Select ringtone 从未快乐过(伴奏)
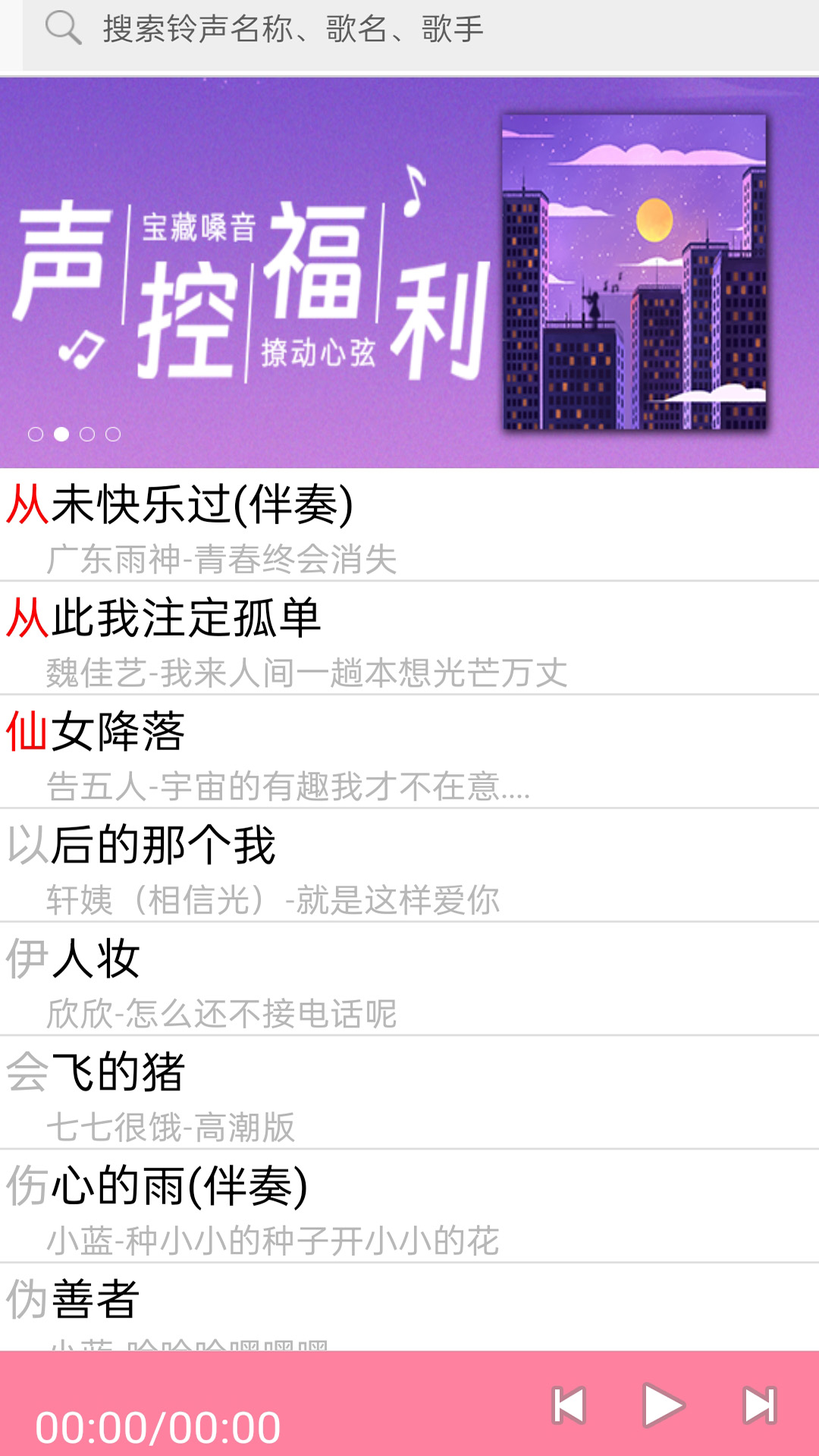The image size is (819, 1456). 409,525
